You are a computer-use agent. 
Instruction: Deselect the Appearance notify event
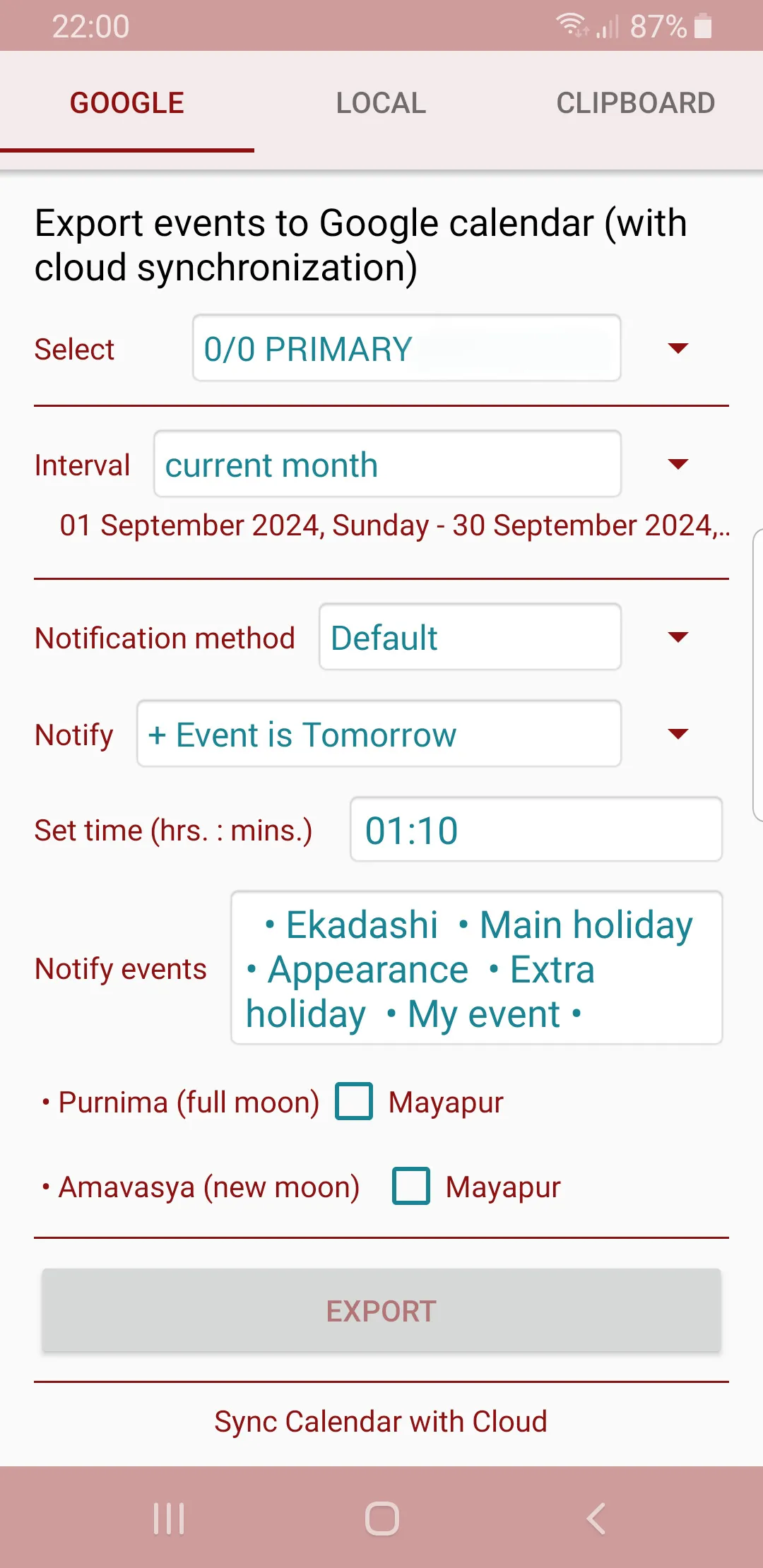(x=367, y=968)
